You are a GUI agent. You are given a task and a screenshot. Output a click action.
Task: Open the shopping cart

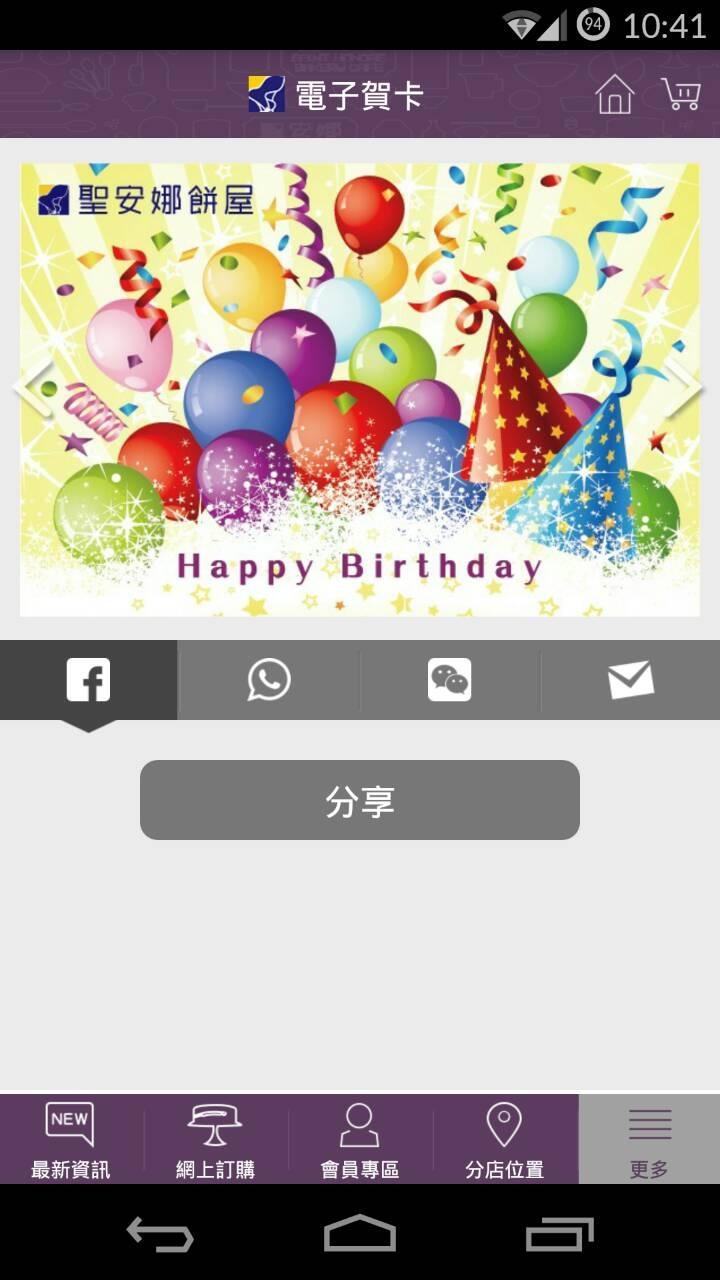coord(680,95)
